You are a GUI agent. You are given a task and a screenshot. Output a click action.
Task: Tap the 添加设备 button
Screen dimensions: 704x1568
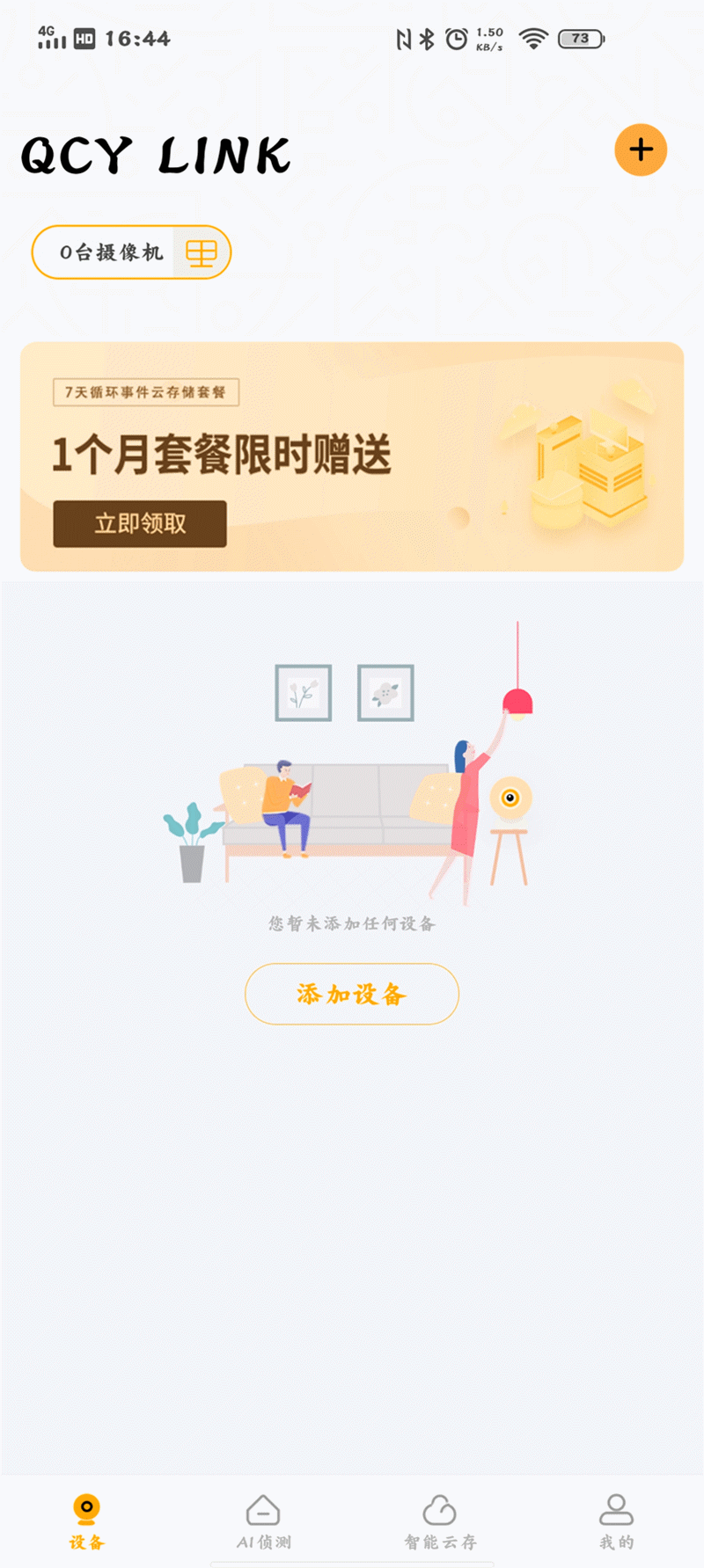[352, 994]
